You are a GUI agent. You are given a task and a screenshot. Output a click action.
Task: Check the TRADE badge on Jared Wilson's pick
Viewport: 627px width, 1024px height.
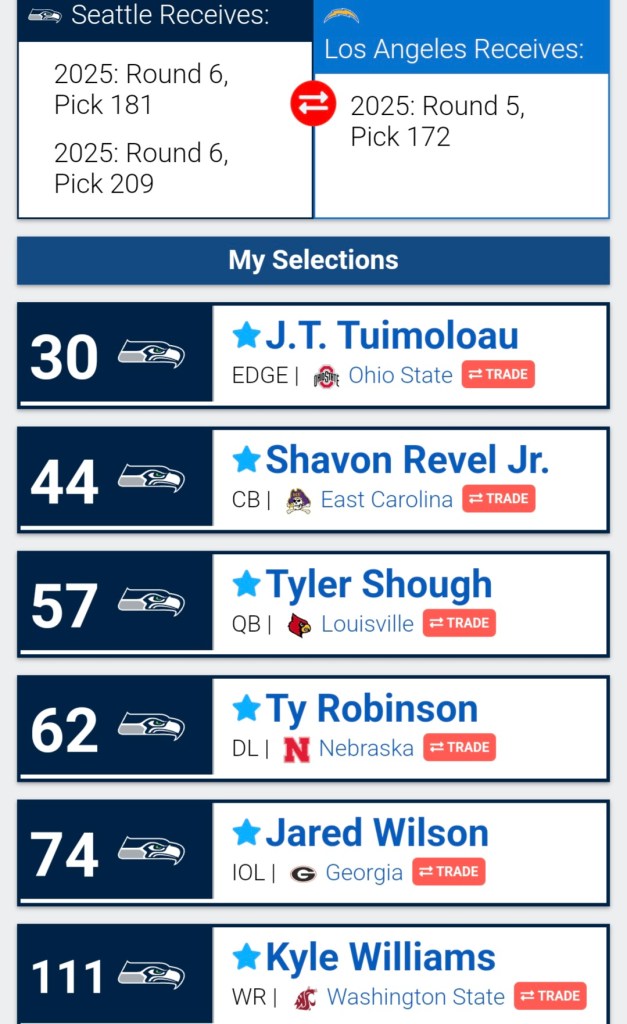point(448,871)
